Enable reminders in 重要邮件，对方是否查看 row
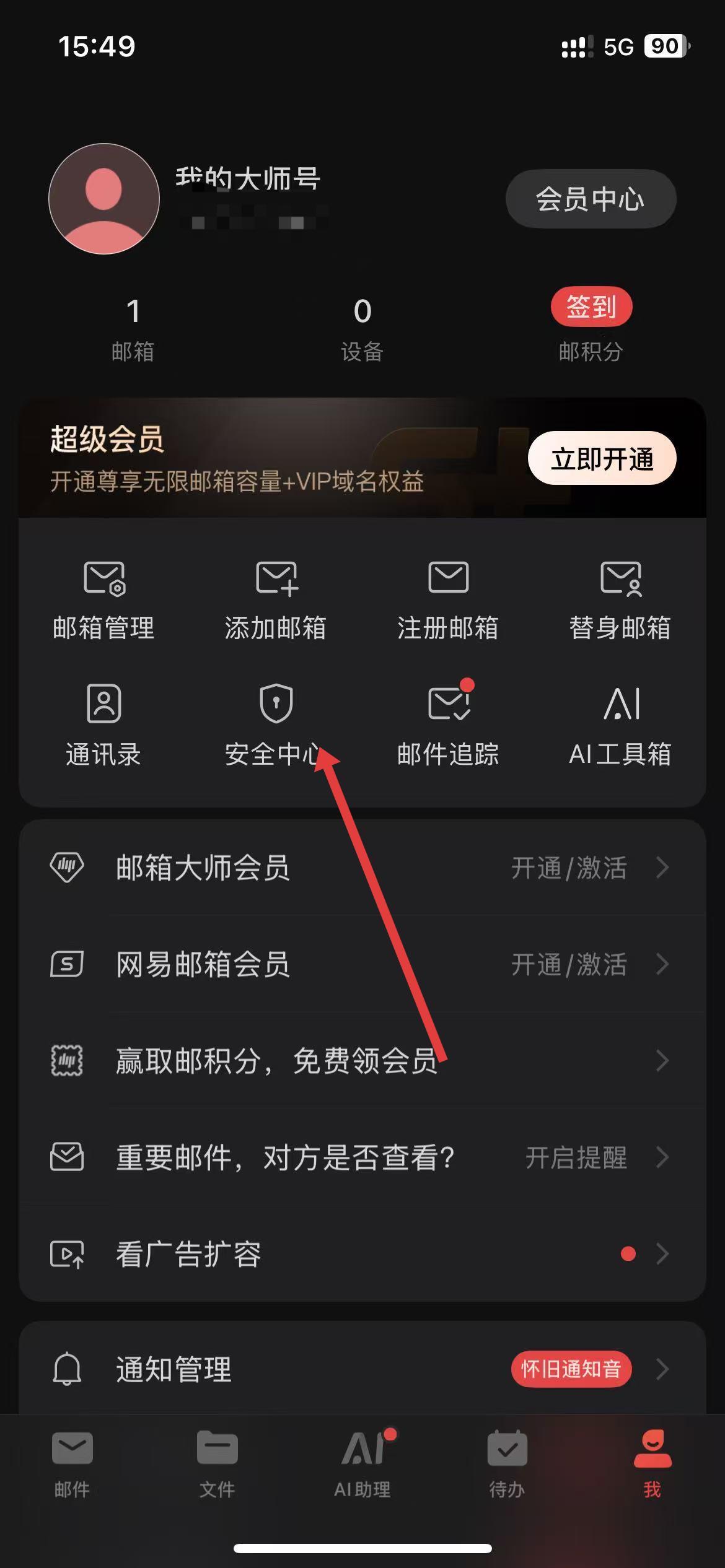 point(576,1157)
